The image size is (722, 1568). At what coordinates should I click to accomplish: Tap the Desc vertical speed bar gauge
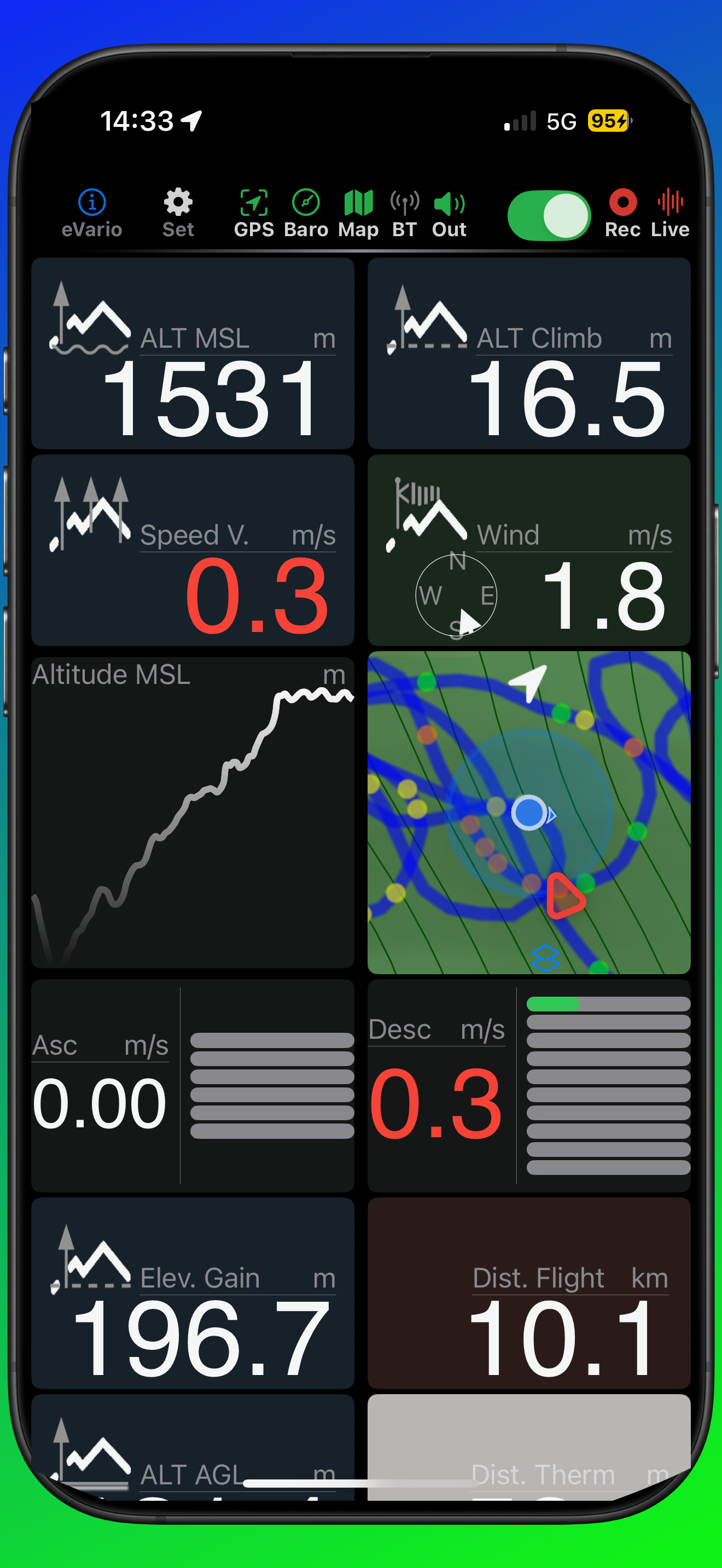607,1090
